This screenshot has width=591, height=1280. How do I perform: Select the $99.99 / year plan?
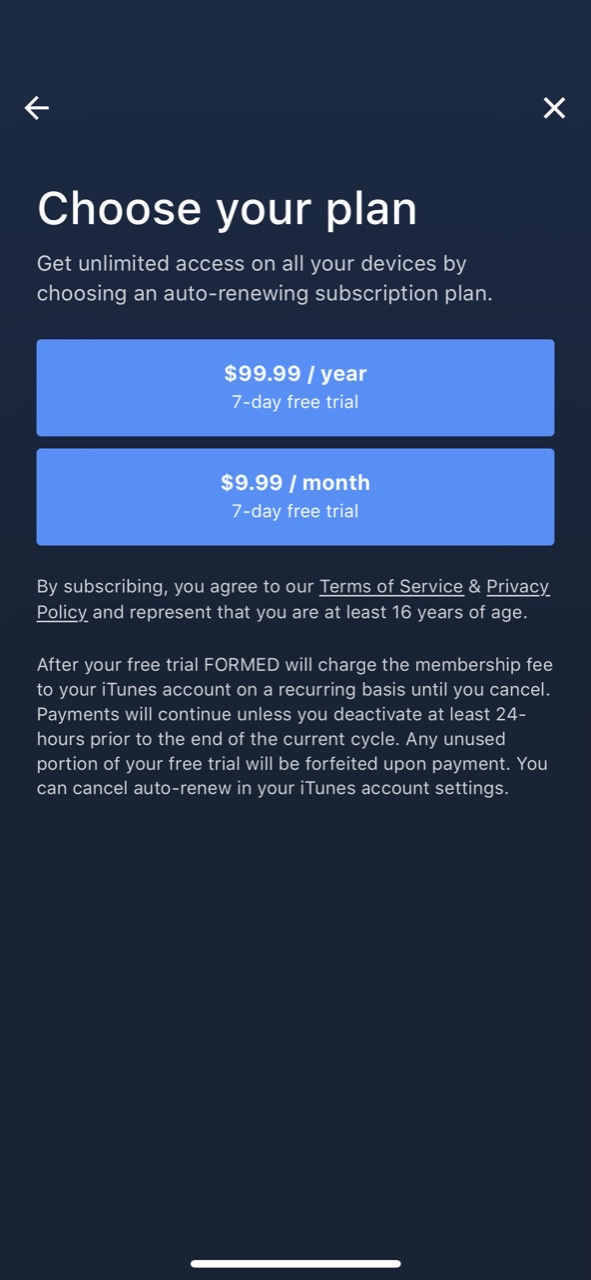coord(295,387)
